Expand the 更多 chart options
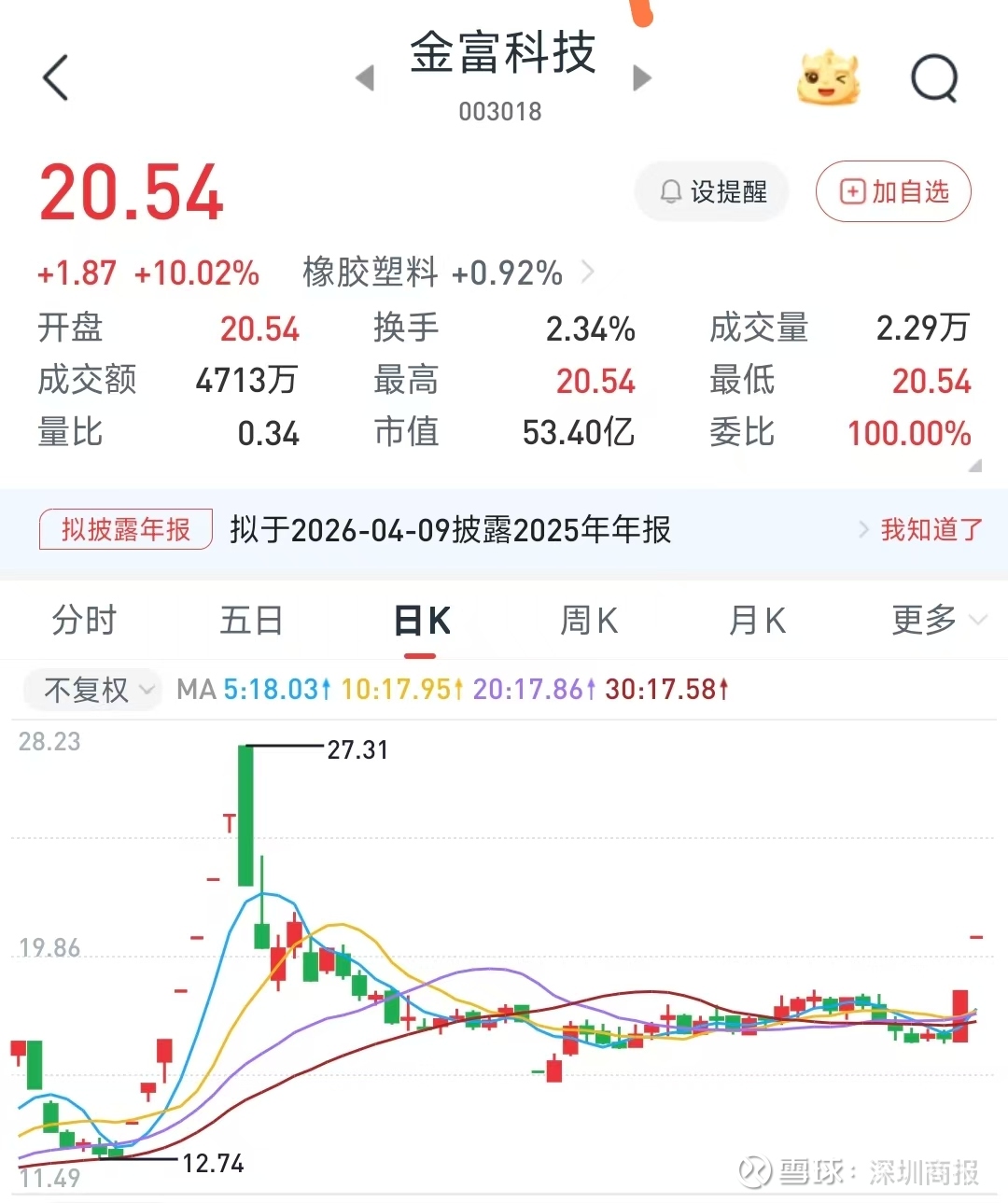1008x1203 pixels. [936, 621]
